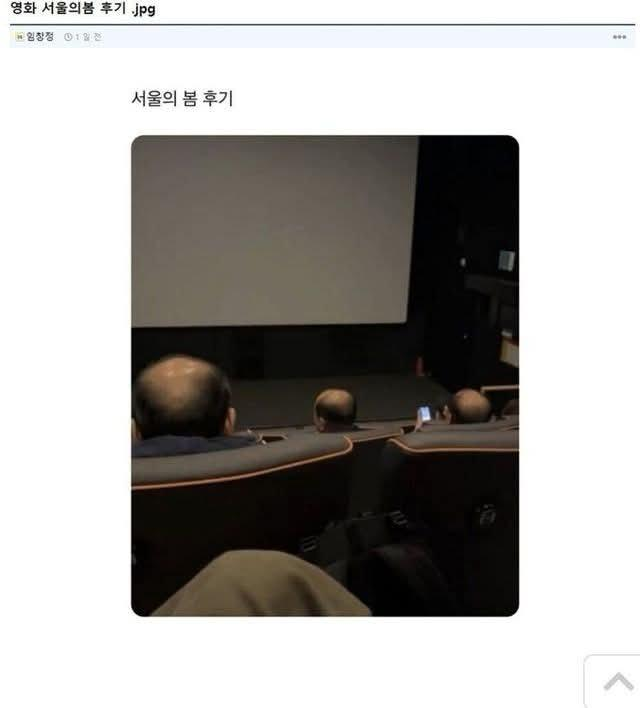View the theater photo in full size
Screen dimensions: 640x708
click(x=325, y=375)
